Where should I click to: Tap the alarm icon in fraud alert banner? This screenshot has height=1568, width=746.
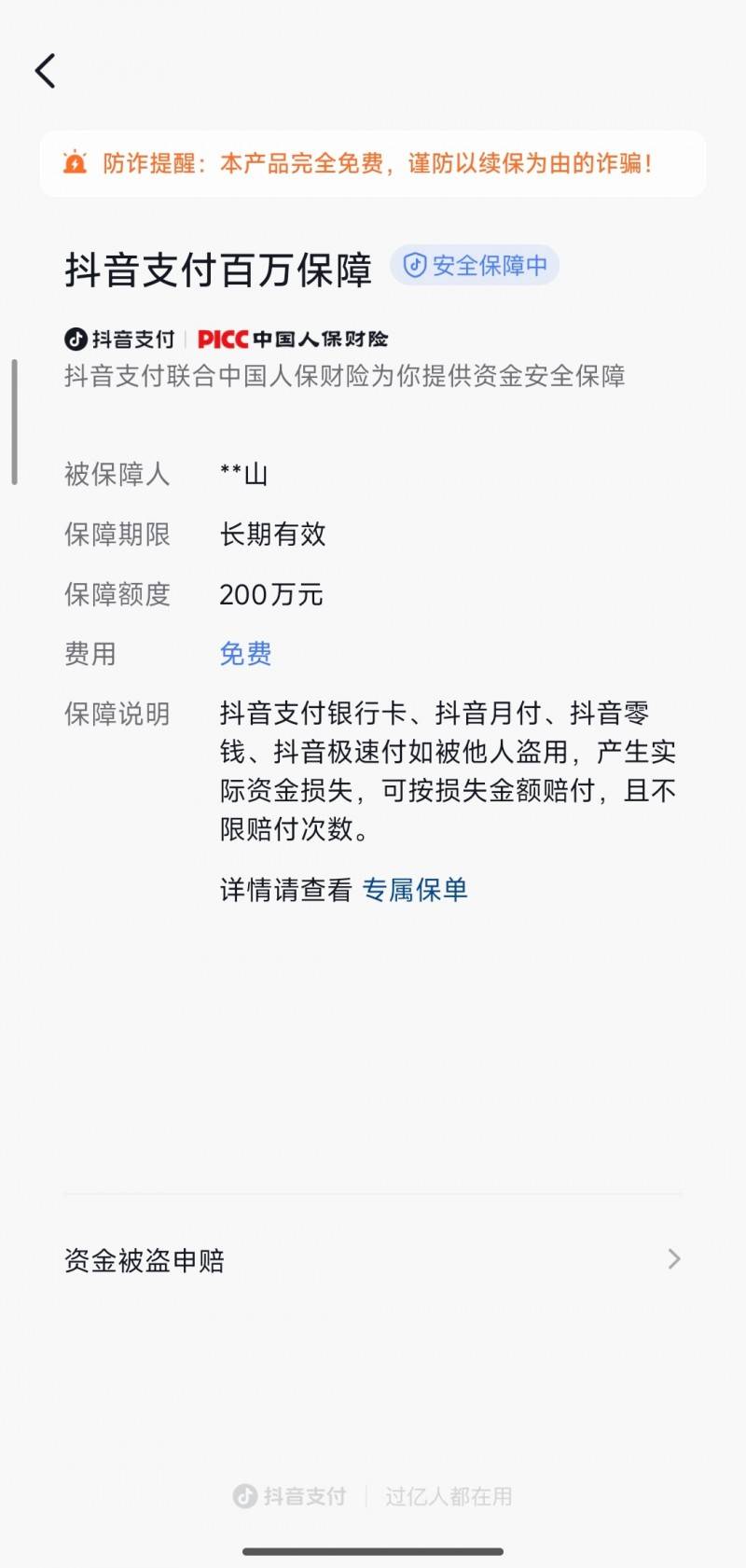[76, 162]
